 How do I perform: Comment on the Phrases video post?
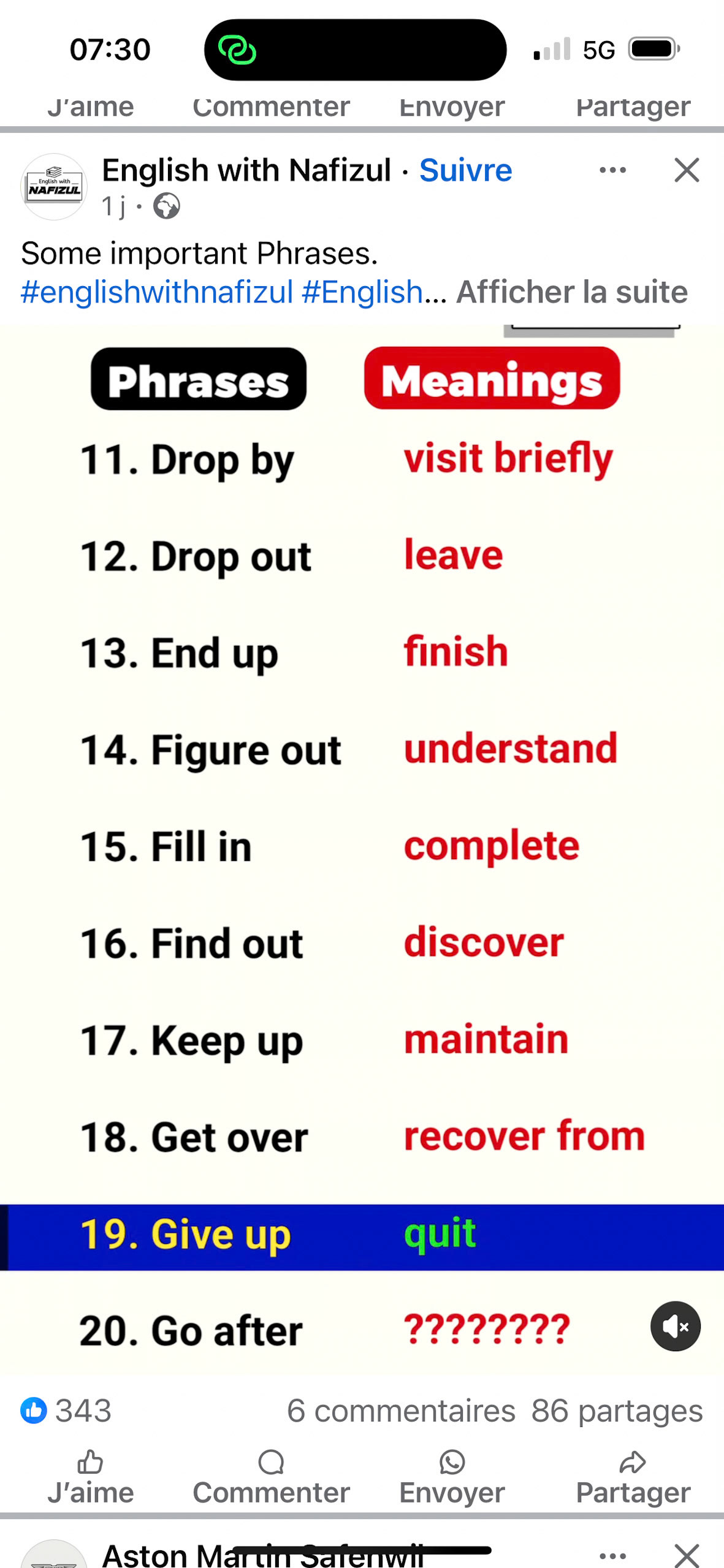(271, 1477)
